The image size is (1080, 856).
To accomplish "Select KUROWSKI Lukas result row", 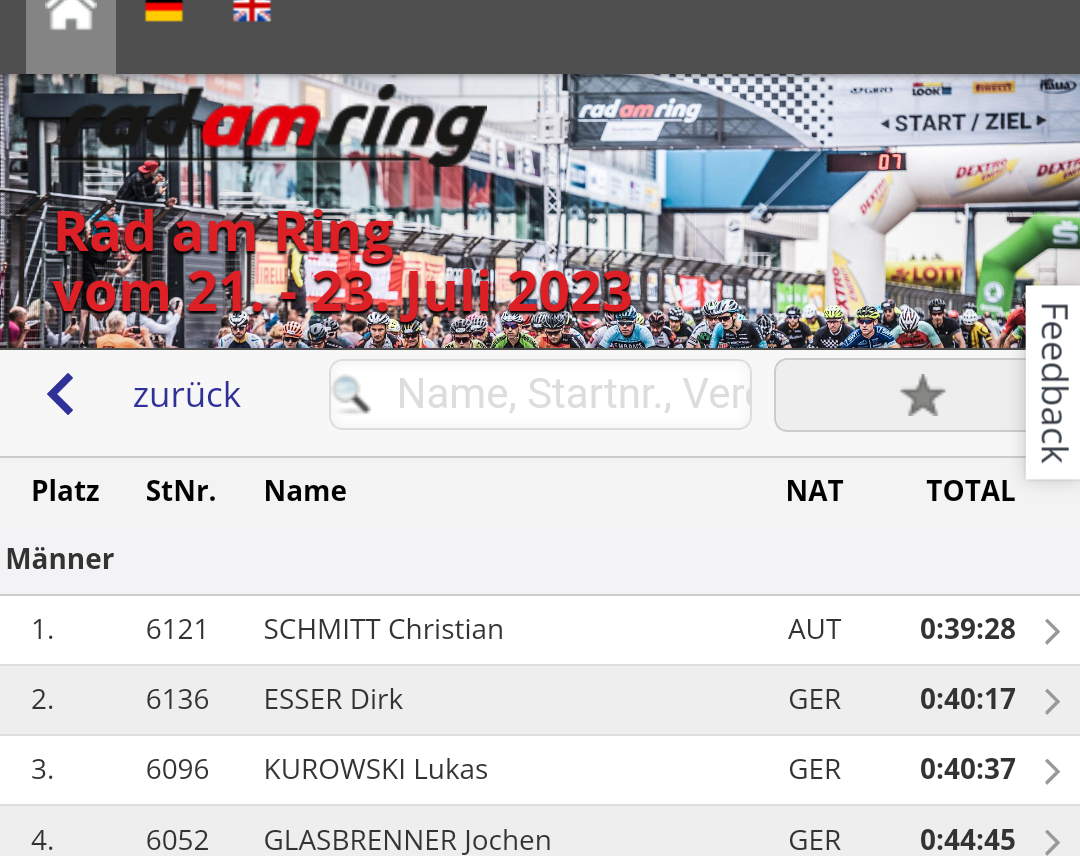I will (x=540, y=770).
